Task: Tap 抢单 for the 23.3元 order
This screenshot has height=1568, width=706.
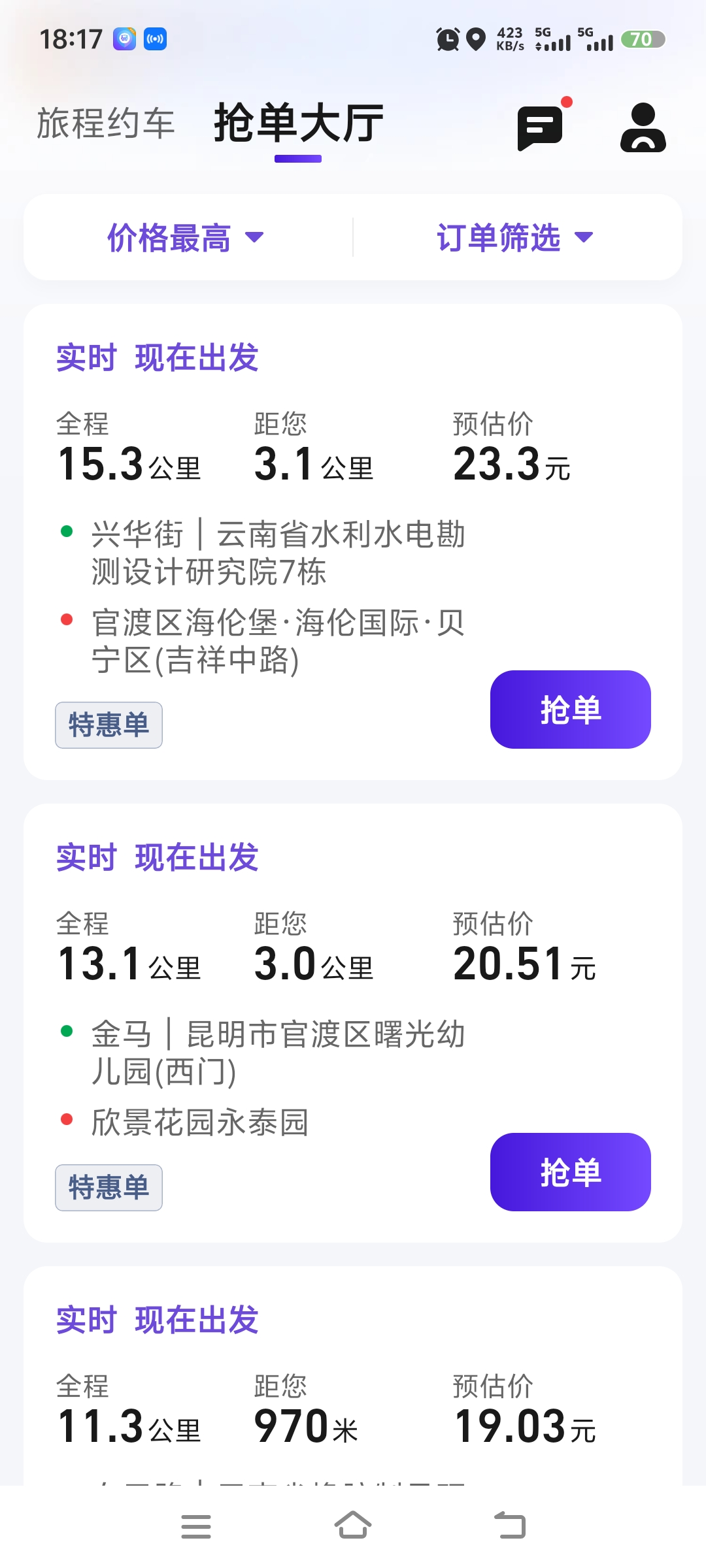Action: click(x=570, y=710)
